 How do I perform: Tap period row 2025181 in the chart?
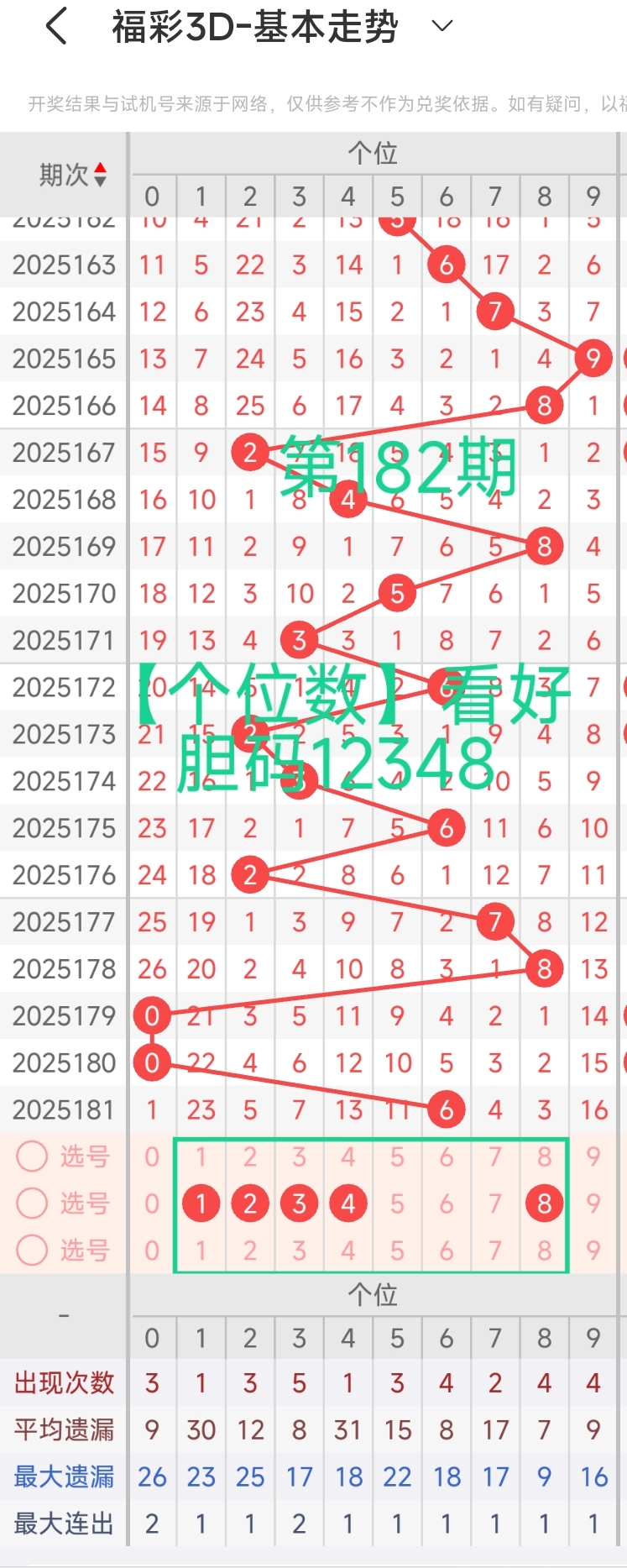click(x=64, y=1109)
